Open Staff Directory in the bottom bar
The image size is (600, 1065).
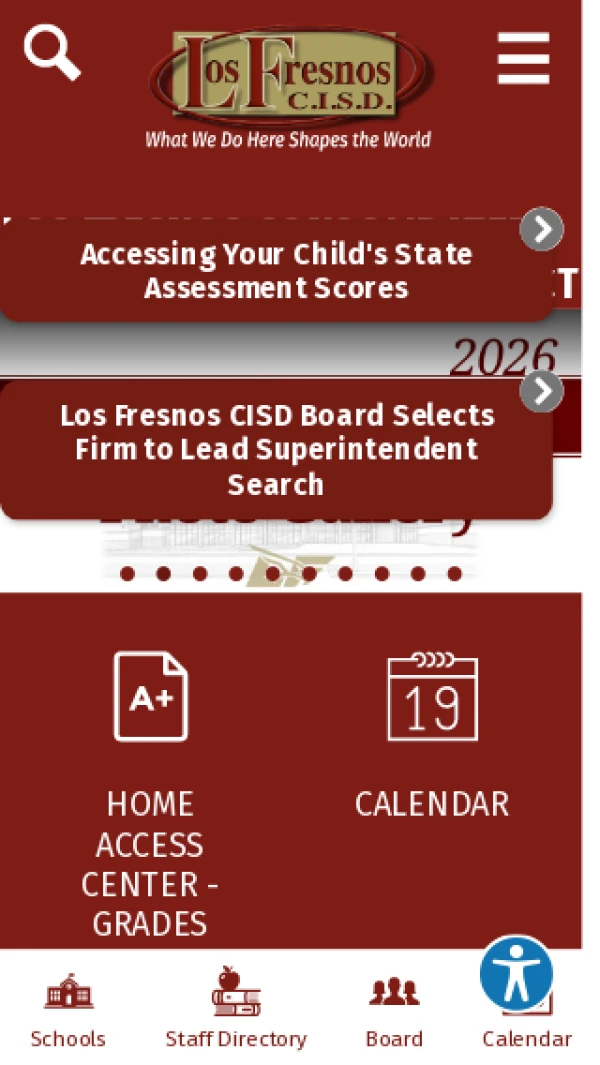tap(236, 1009)
